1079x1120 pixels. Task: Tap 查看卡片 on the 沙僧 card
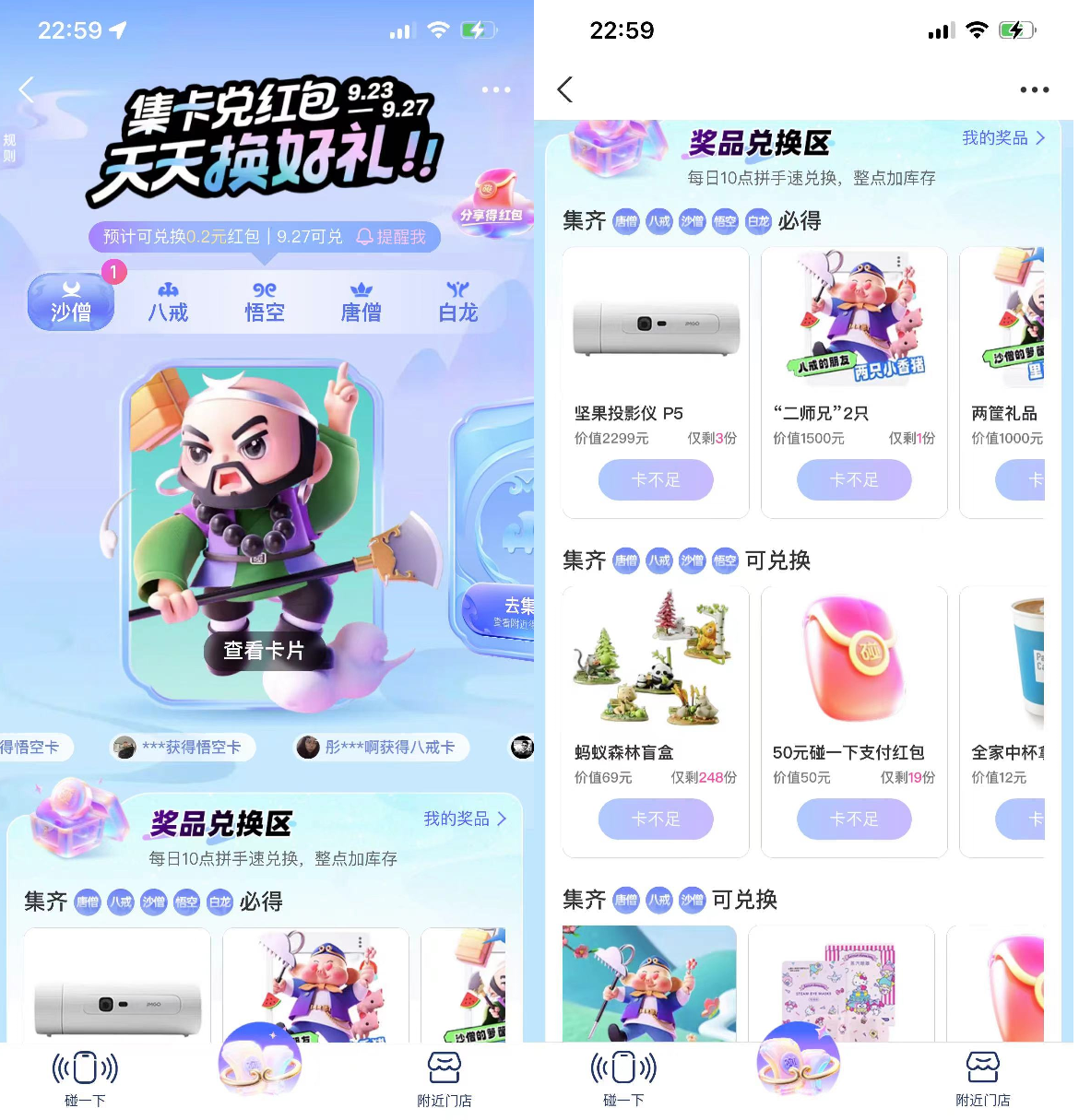click(x=264, y=651)
